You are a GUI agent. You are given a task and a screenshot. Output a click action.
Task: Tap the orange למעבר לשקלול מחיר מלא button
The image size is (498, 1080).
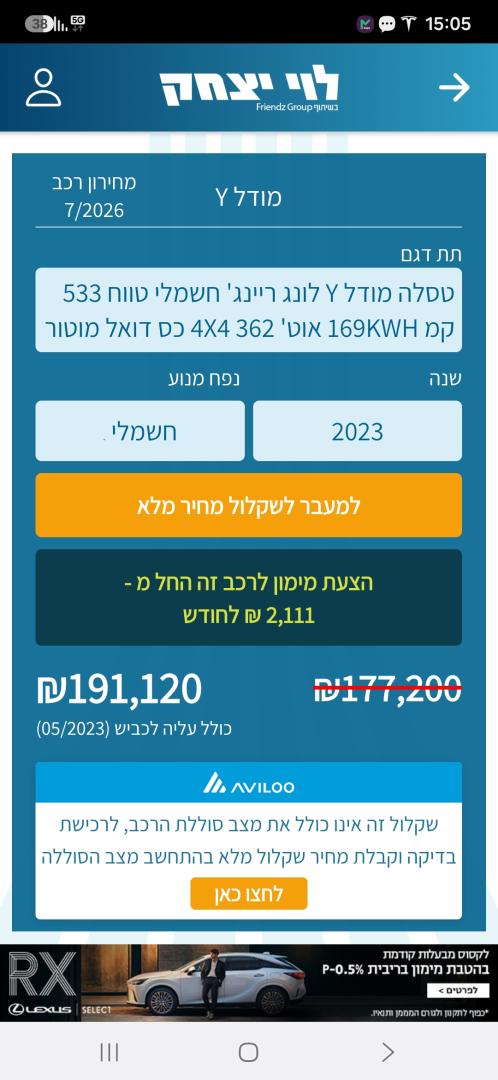pos(249,506)
